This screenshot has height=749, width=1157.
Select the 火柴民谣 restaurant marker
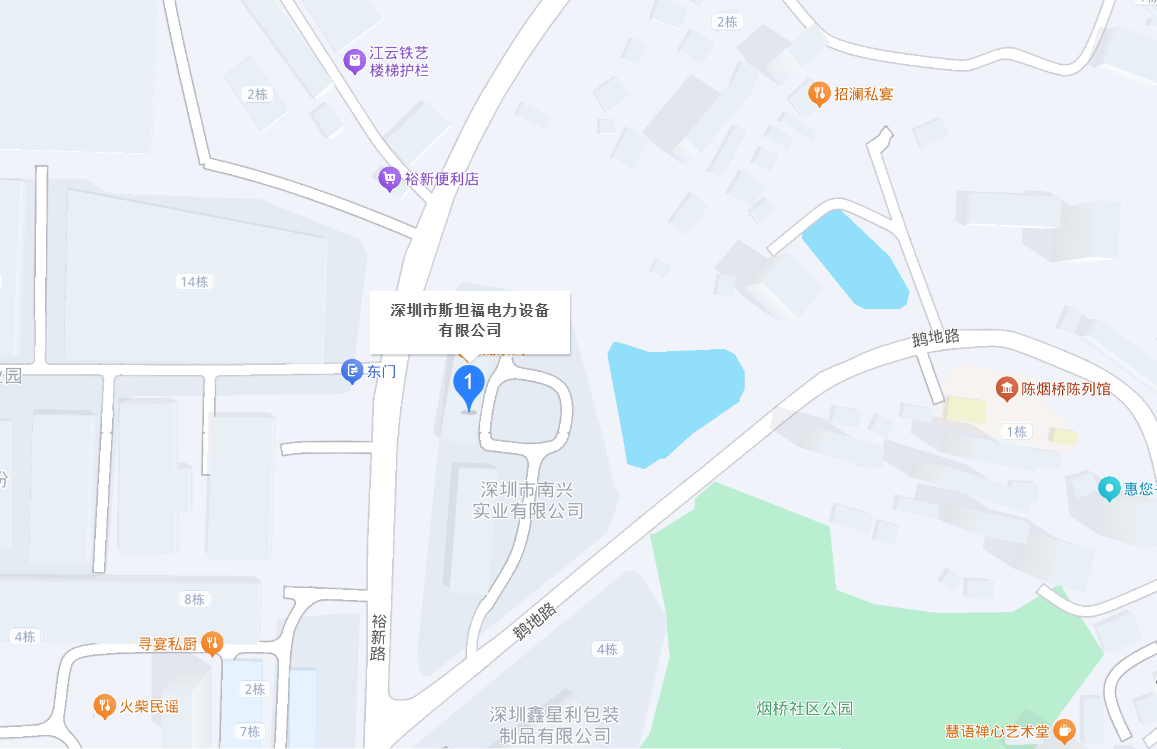pyautogui.click(x=104, y=706)
